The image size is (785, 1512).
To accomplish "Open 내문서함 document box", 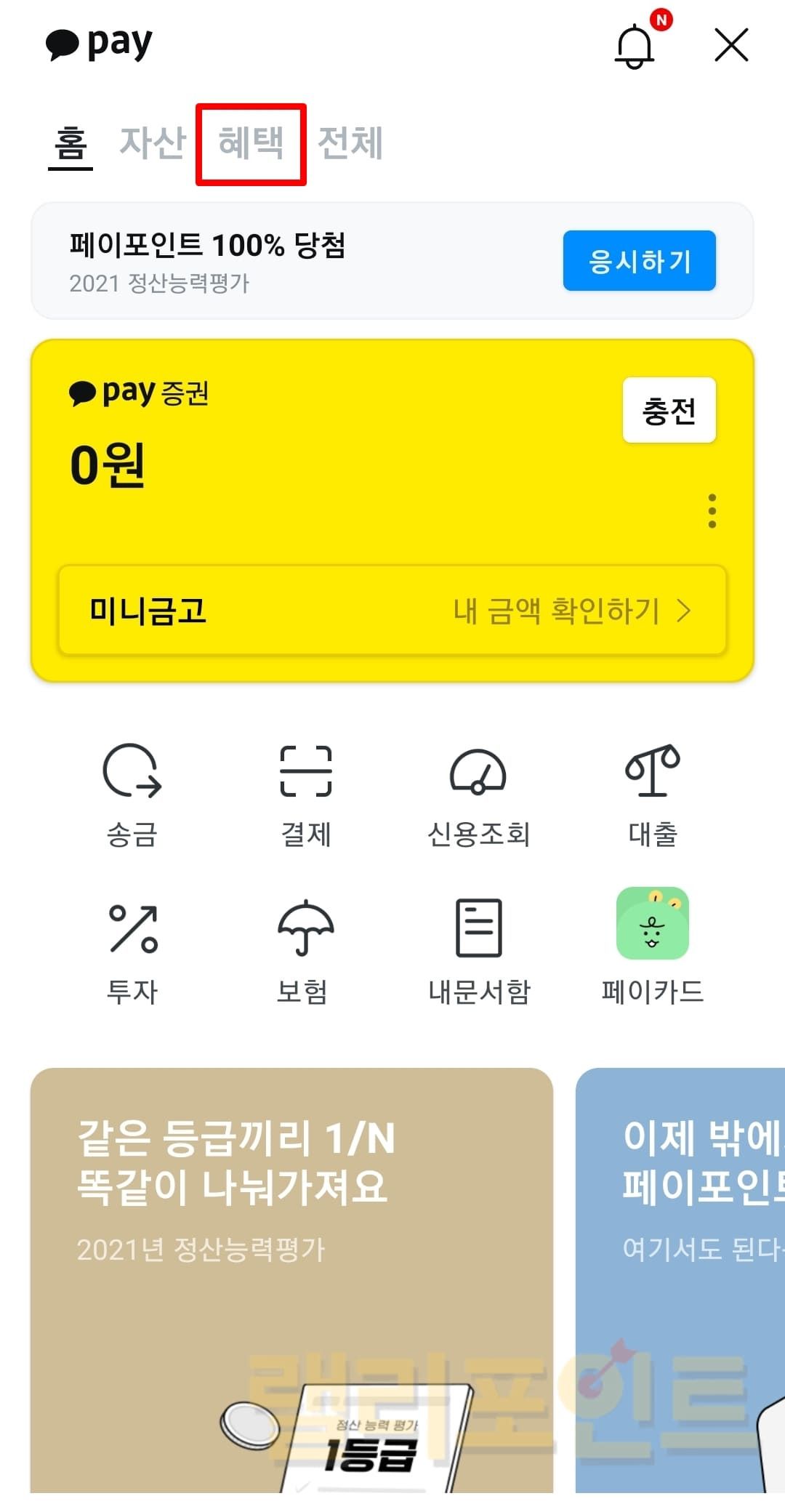I will (478, 952).
